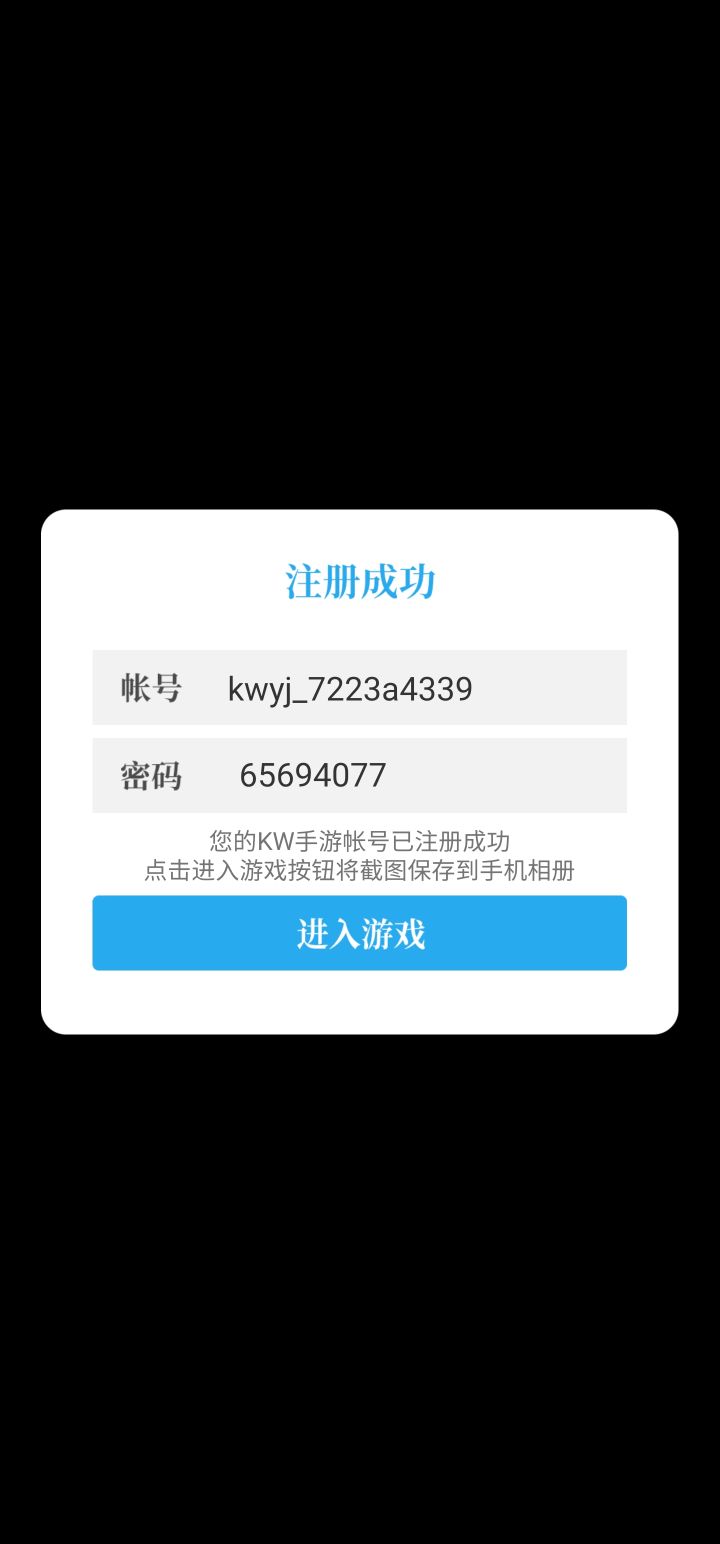Viewport: 720px width, 1544px height.
Task: Click the text 您的KW手游帐号已注册成功
Action: tap(360, 840)
